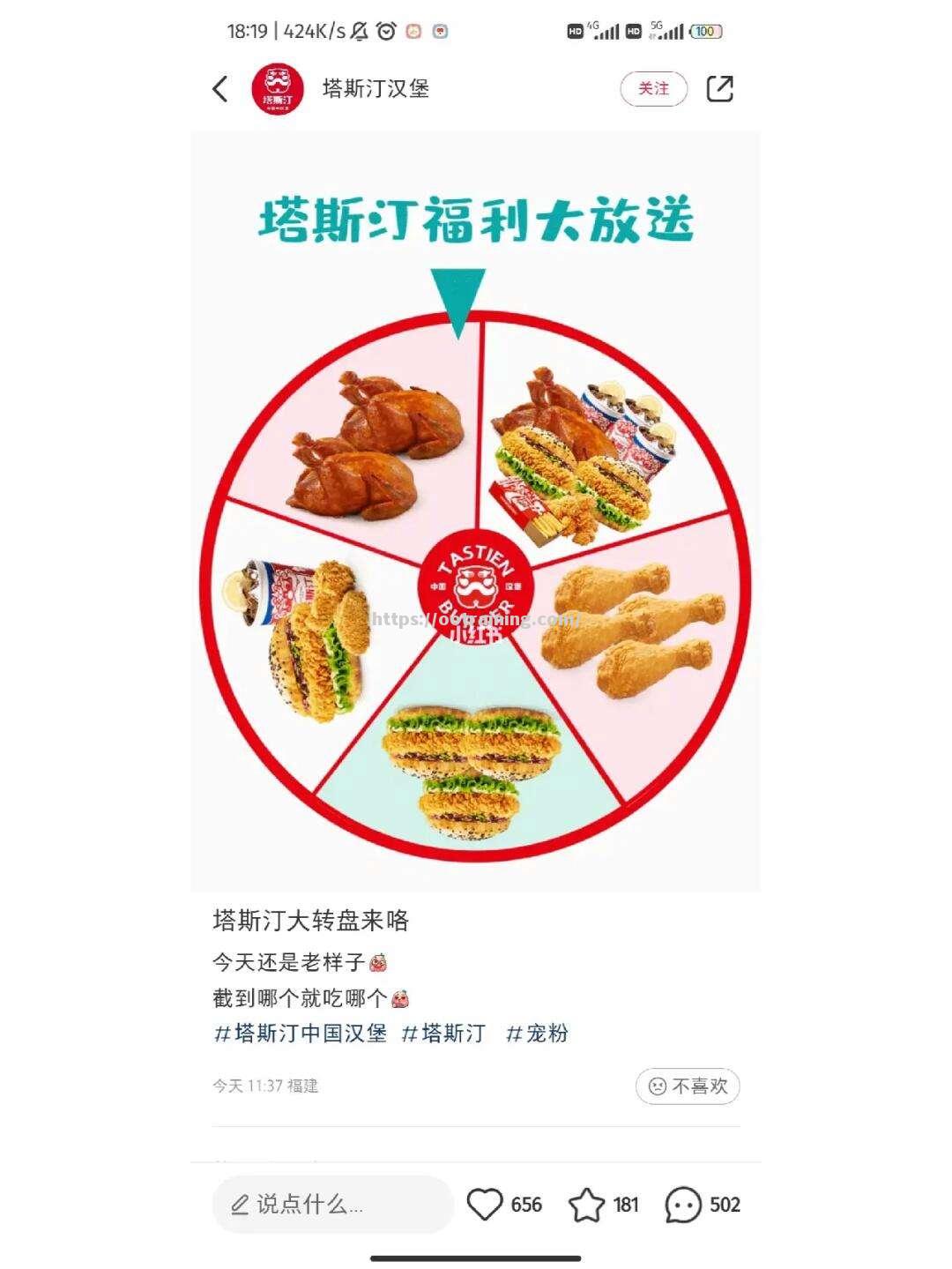The image size is (952, 1269).
Task: Mark post as 不喜欢
Action: click(688, 1086)
